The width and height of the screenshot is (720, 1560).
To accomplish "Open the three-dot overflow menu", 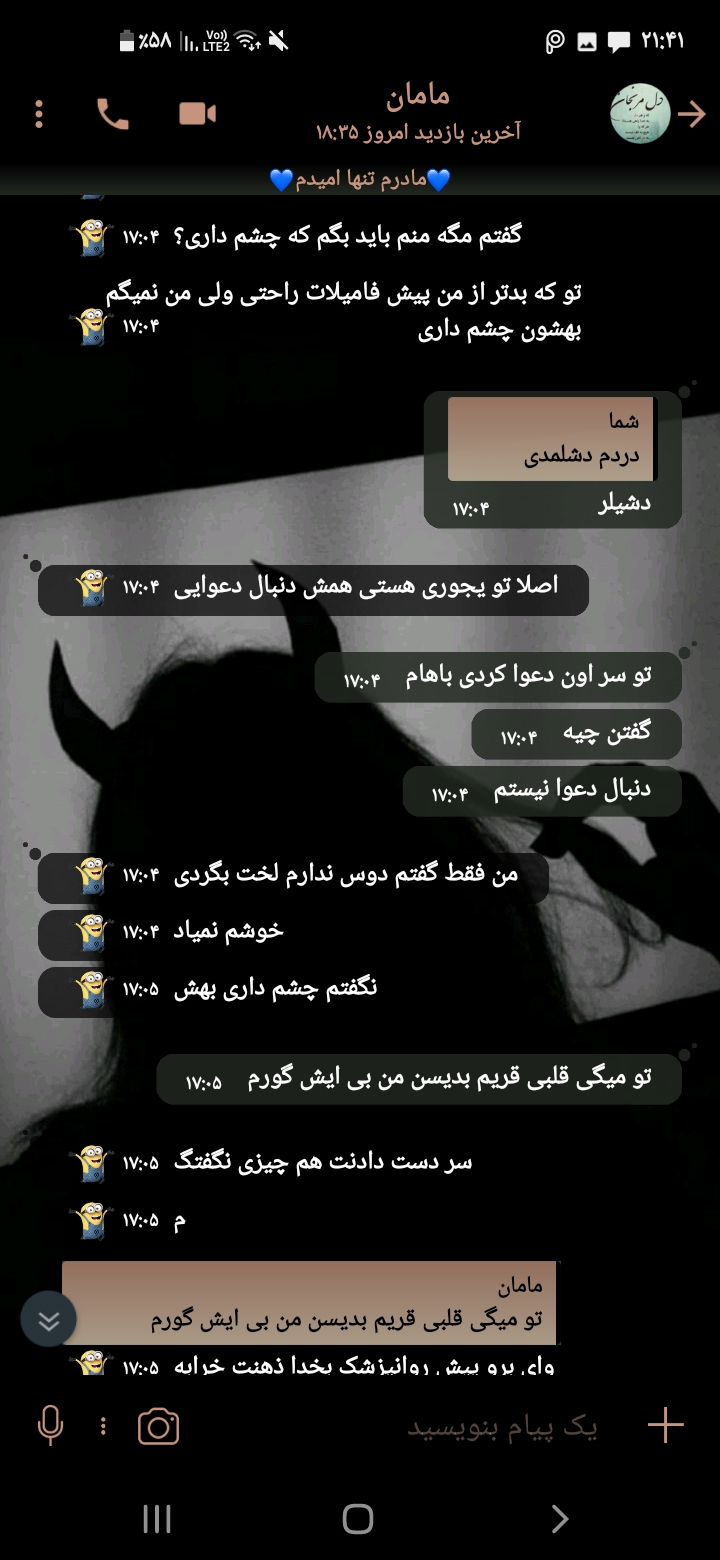I will point(39,114).
